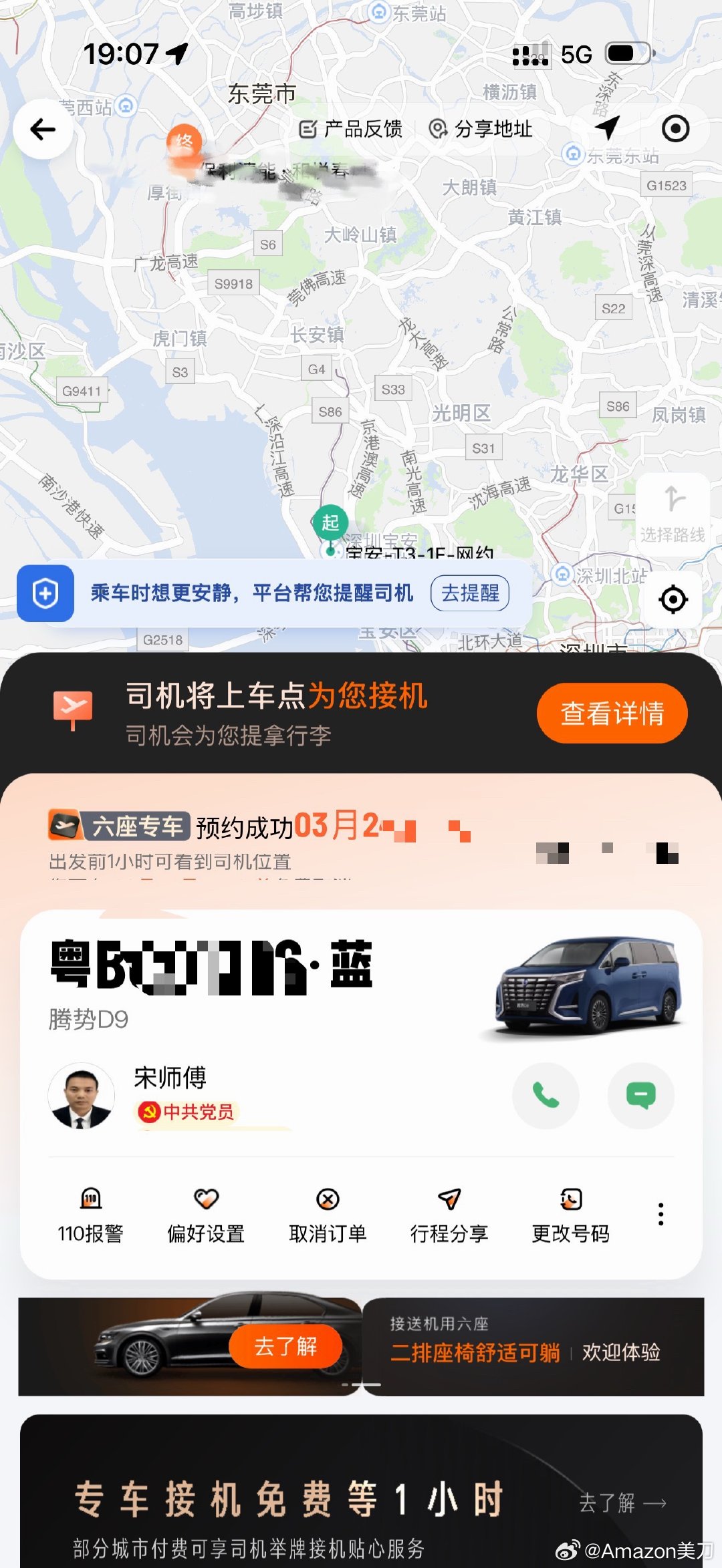Tap 去提醒 to remind the driver
Viewport: 722px width, 1568px height.
pos(469,594)
